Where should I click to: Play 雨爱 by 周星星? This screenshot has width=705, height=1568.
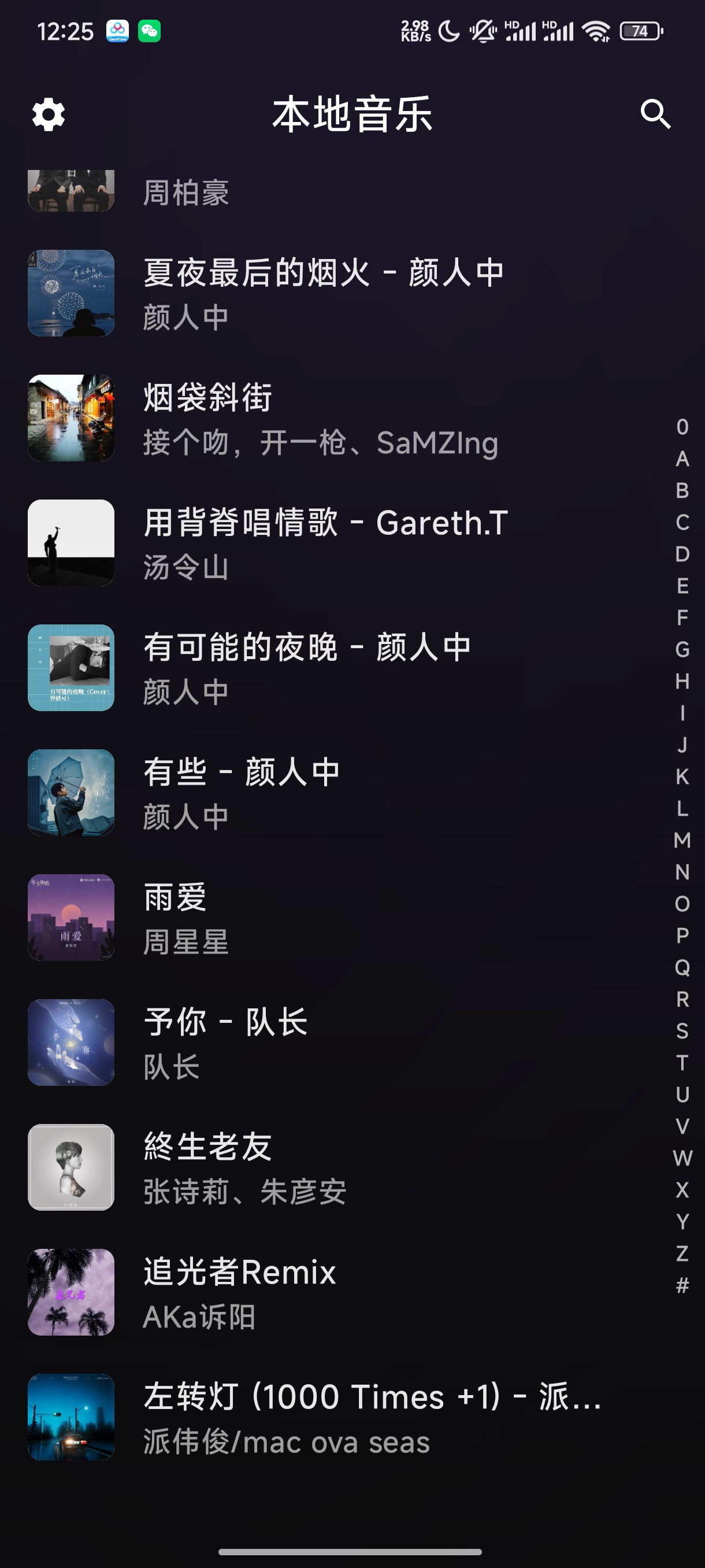pyautogui.click(x=322, y=918)
